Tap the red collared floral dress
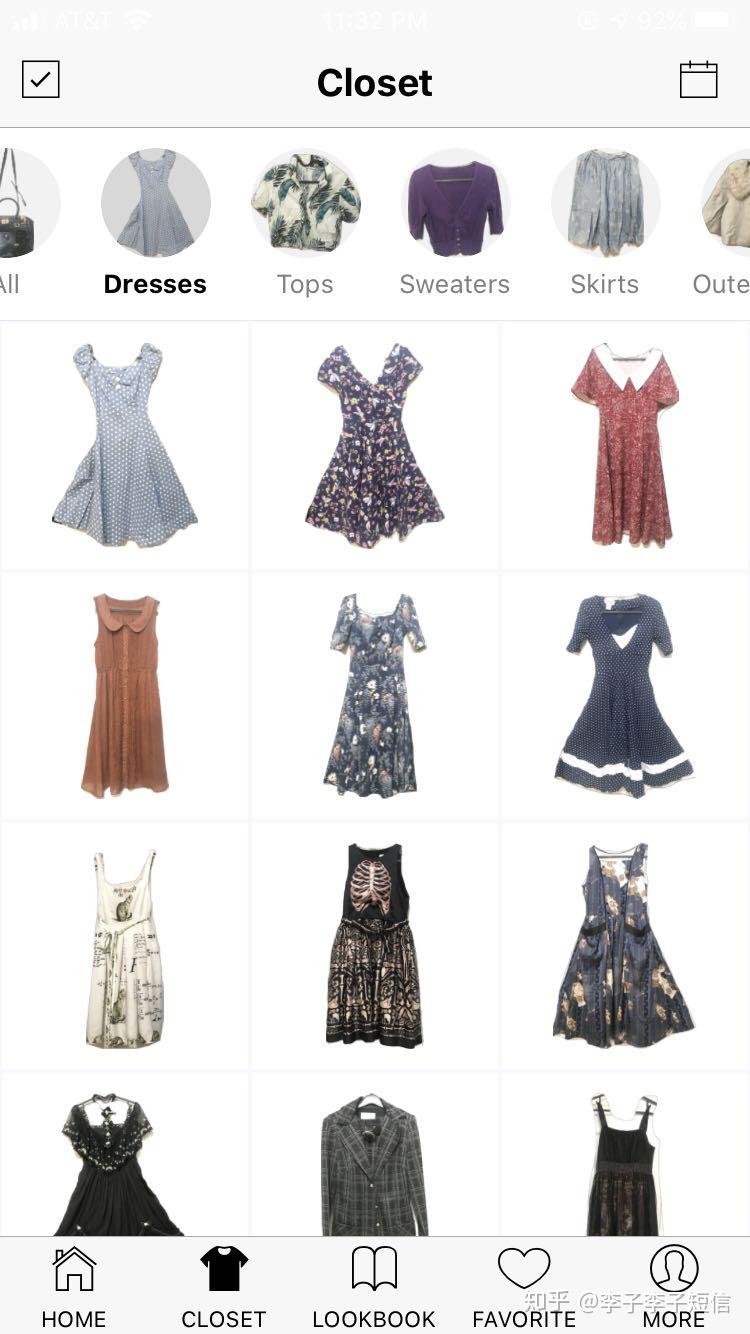The width and height of the screenshot is (750, 1334). [624, 445]
